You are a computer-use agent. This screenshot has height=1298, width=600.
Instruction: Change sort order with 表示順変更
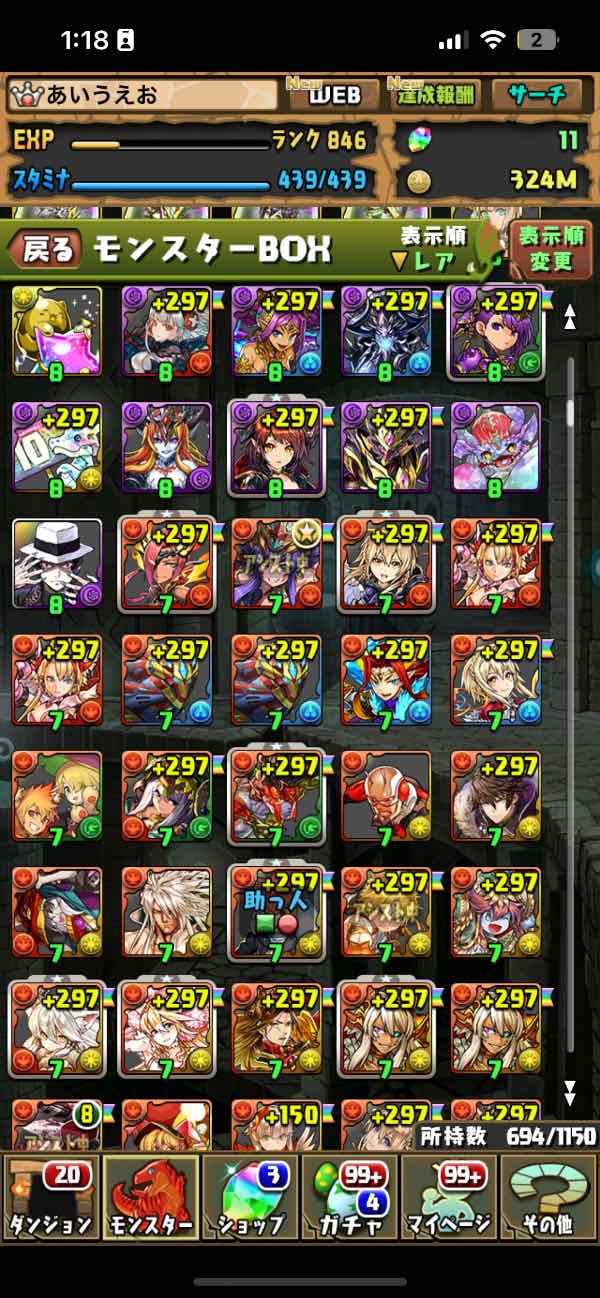[550, 250]
